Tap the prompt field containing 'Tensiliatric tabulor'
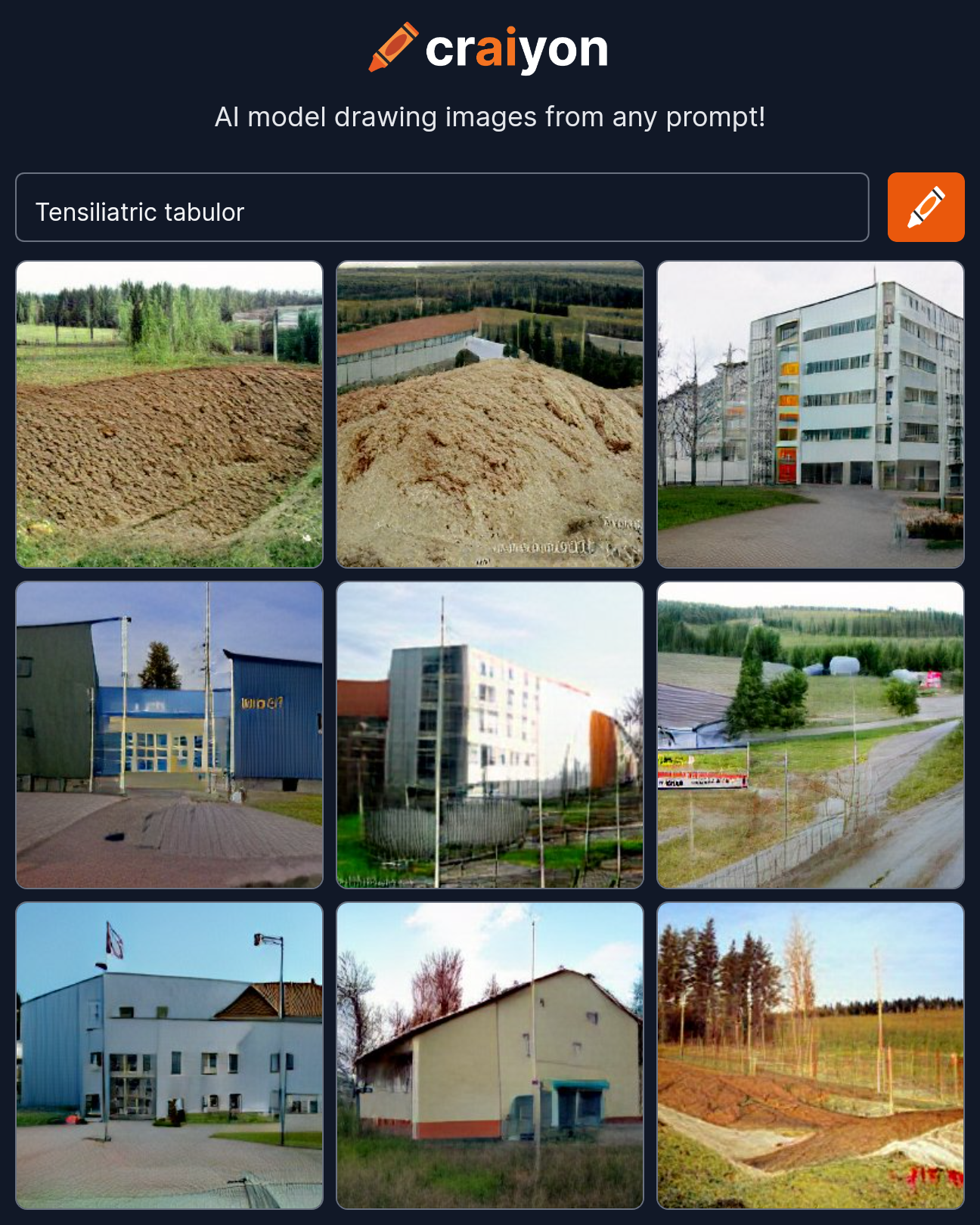Viewport: 980px width, 1225px height. (442, 208)
